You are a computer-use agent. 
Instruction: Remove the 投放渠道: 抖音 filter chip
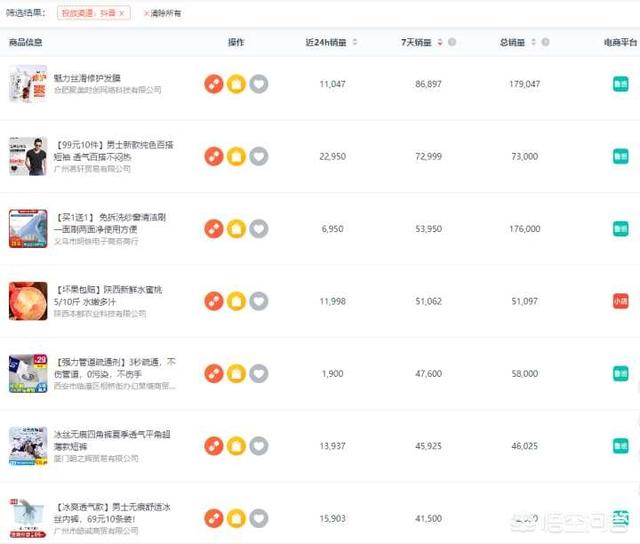coord(122,13)
